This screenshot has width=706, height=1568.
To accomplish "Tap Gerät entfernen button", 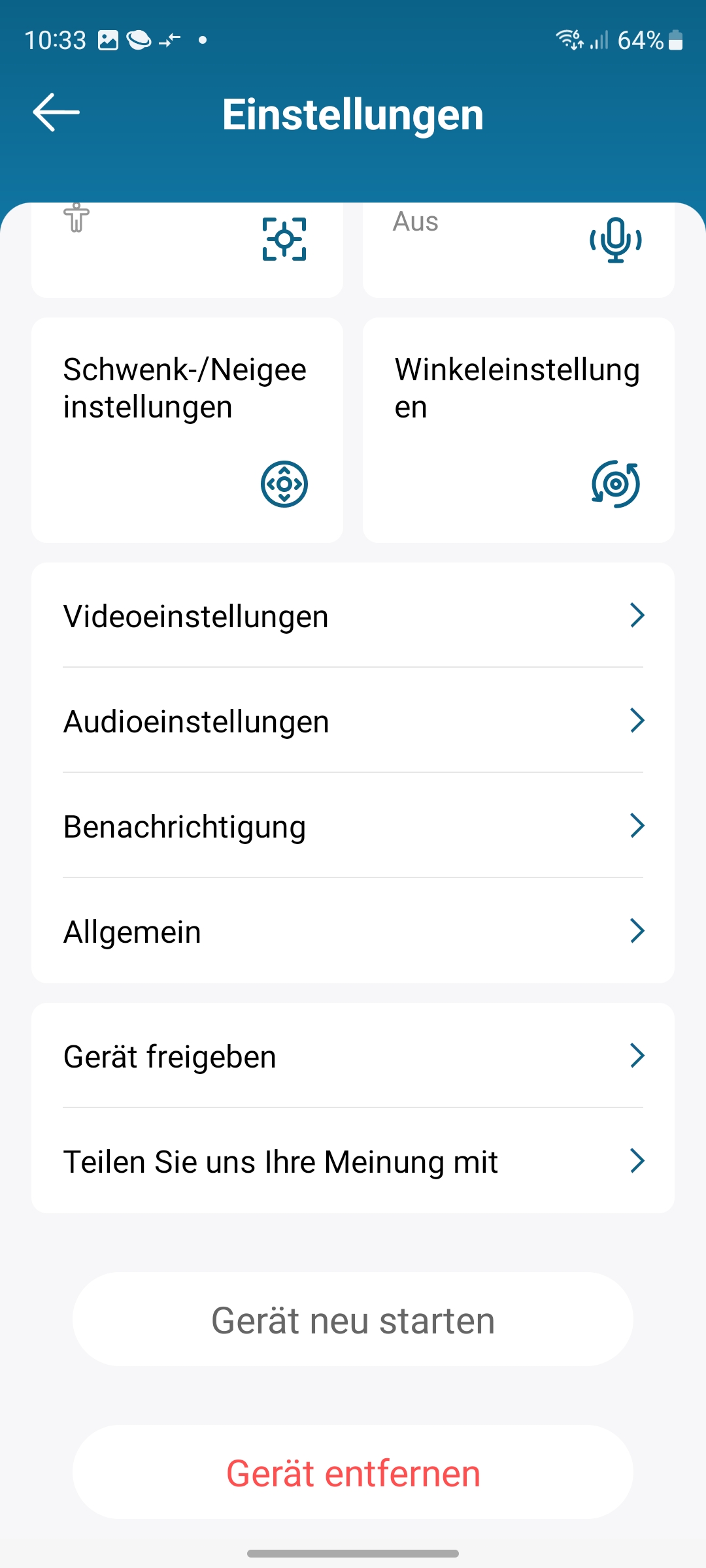I will coord(353,1473).
